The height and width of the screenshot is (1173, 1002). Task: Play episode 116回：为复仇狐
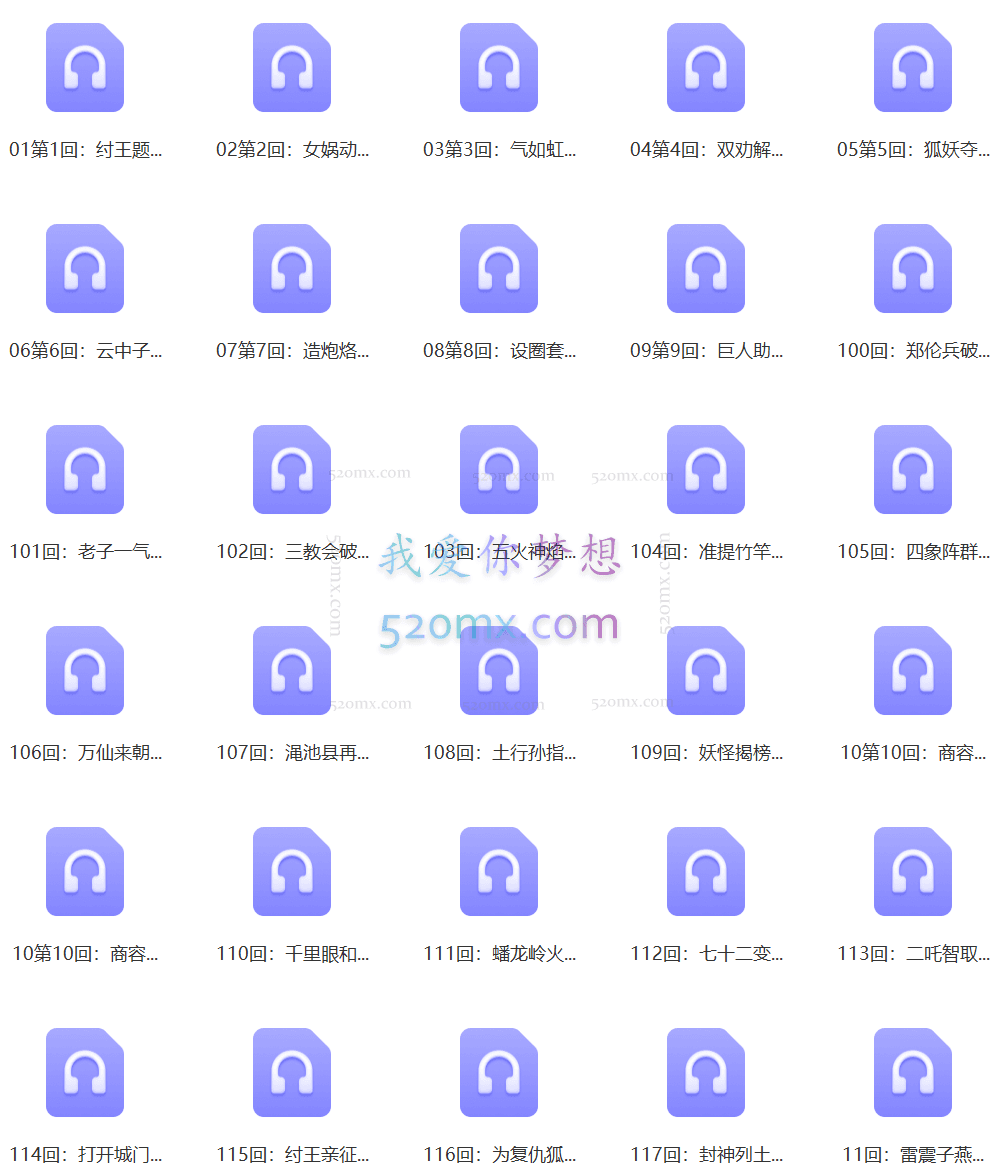(499, 1073)
